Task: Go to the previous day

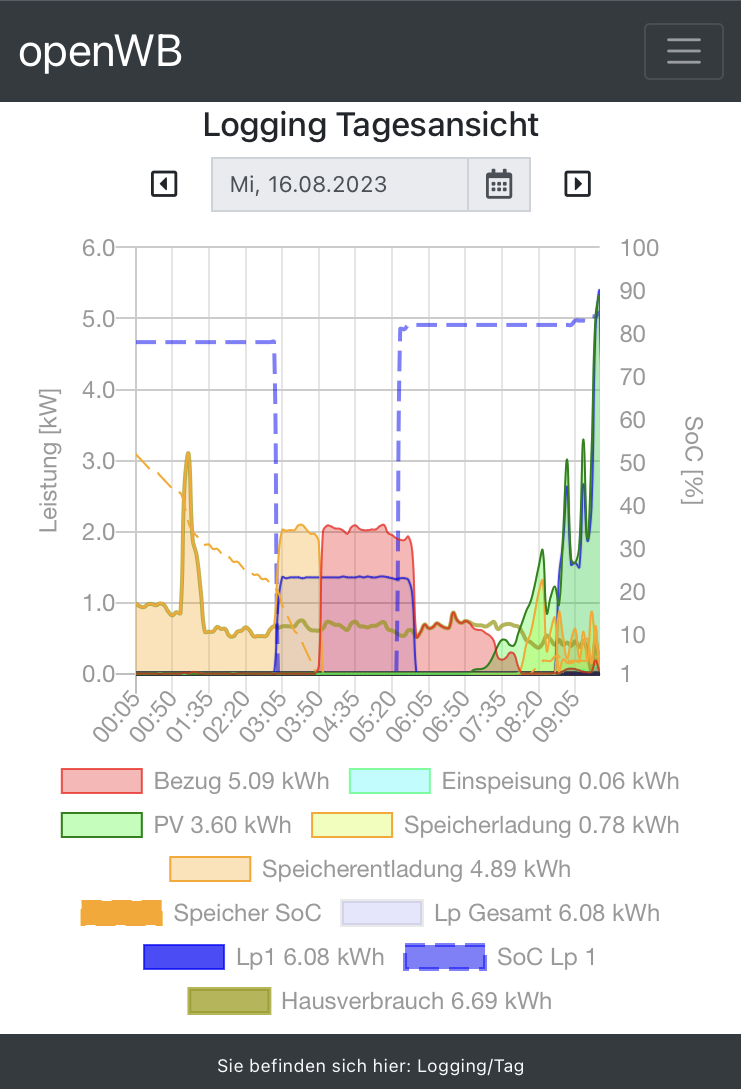Action: pos(164,184)
